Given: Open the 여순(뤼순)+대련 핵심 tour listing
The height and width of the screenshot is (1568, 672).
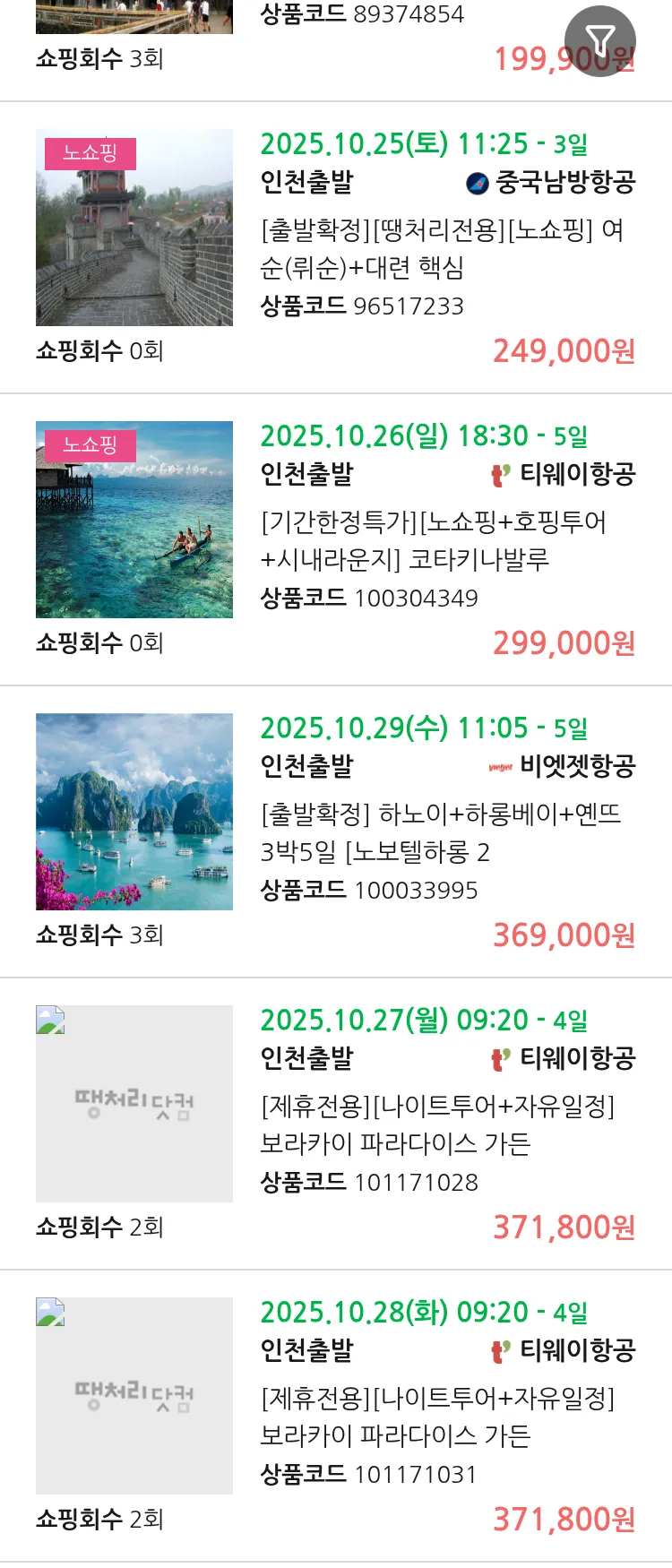Looking at the screenshot, I should pyautogui.click(x=443, y=249).
